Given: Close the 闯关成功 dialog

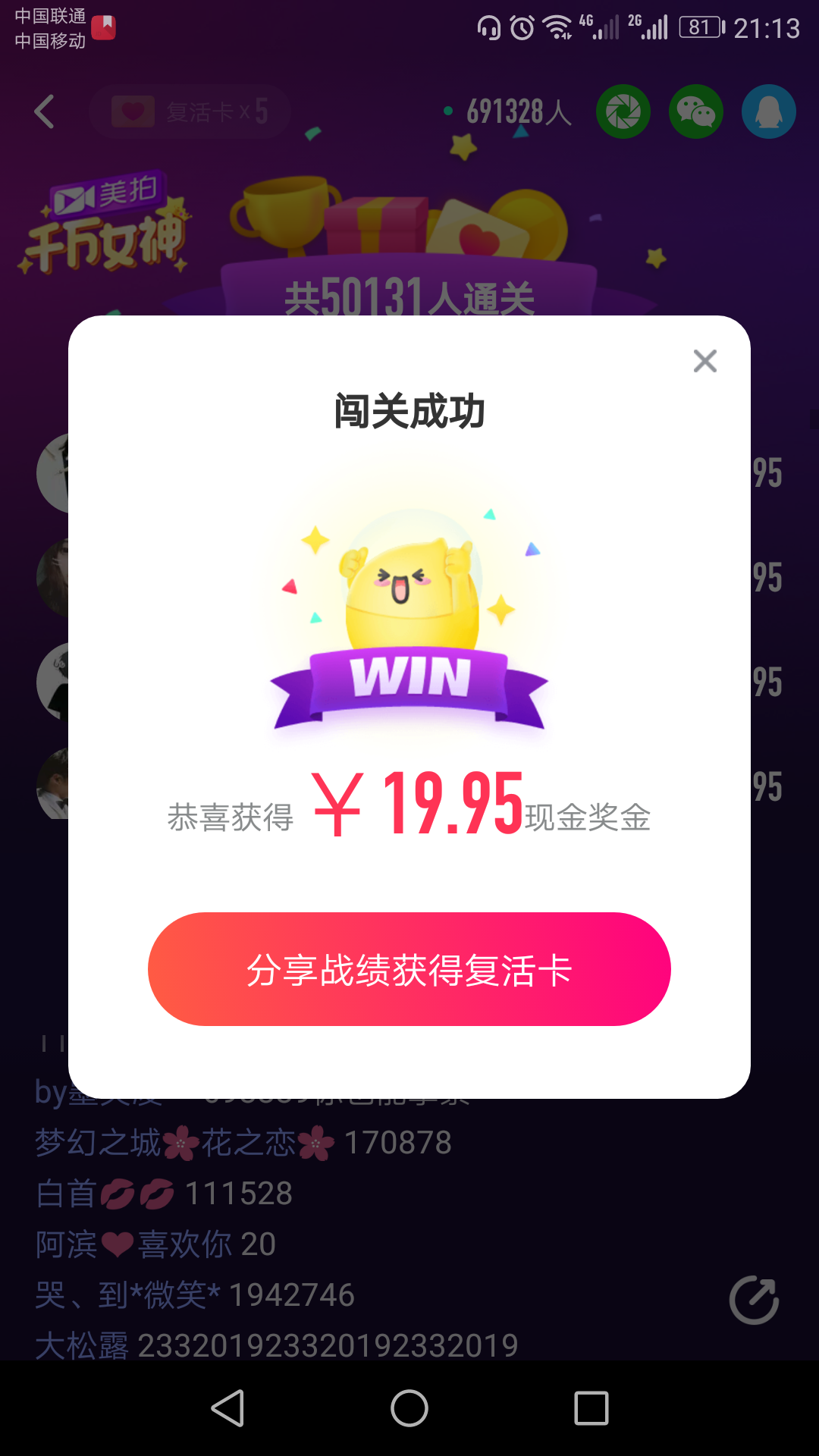Looking at the screenshot, I should point(705,361).
